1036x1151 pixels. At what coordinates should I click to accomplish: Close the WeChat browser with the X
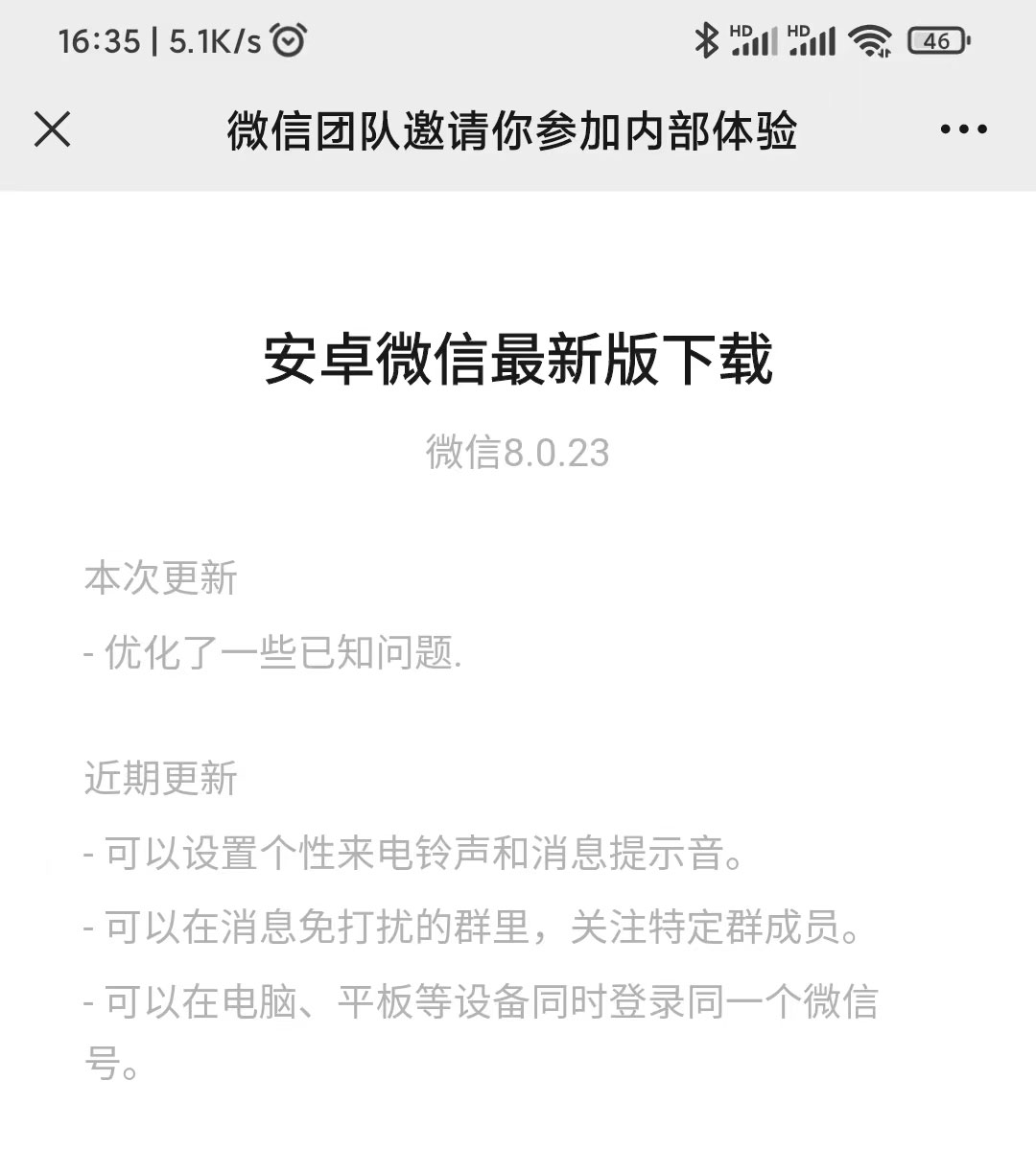tap(53, 129)
